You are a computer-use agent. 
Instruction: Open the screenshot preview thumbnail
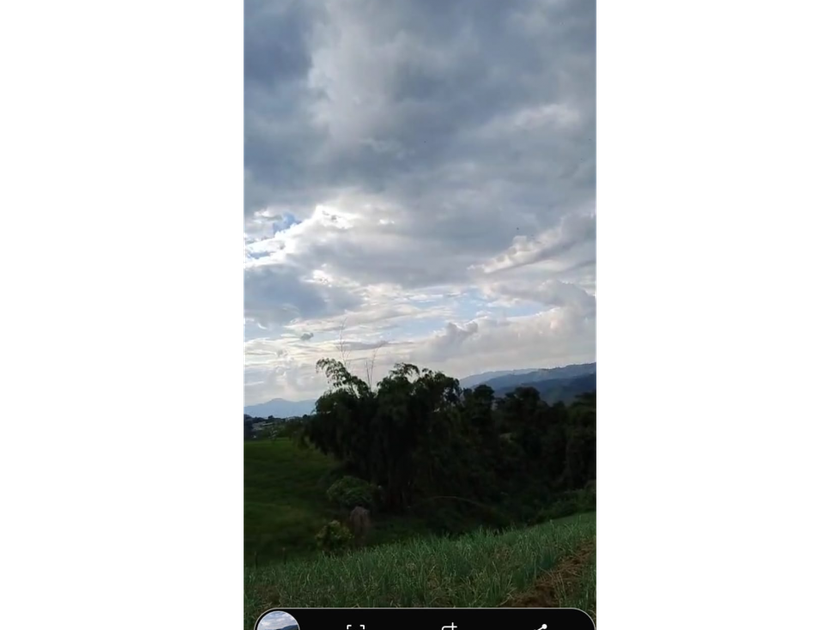click(x=278, y=622)
